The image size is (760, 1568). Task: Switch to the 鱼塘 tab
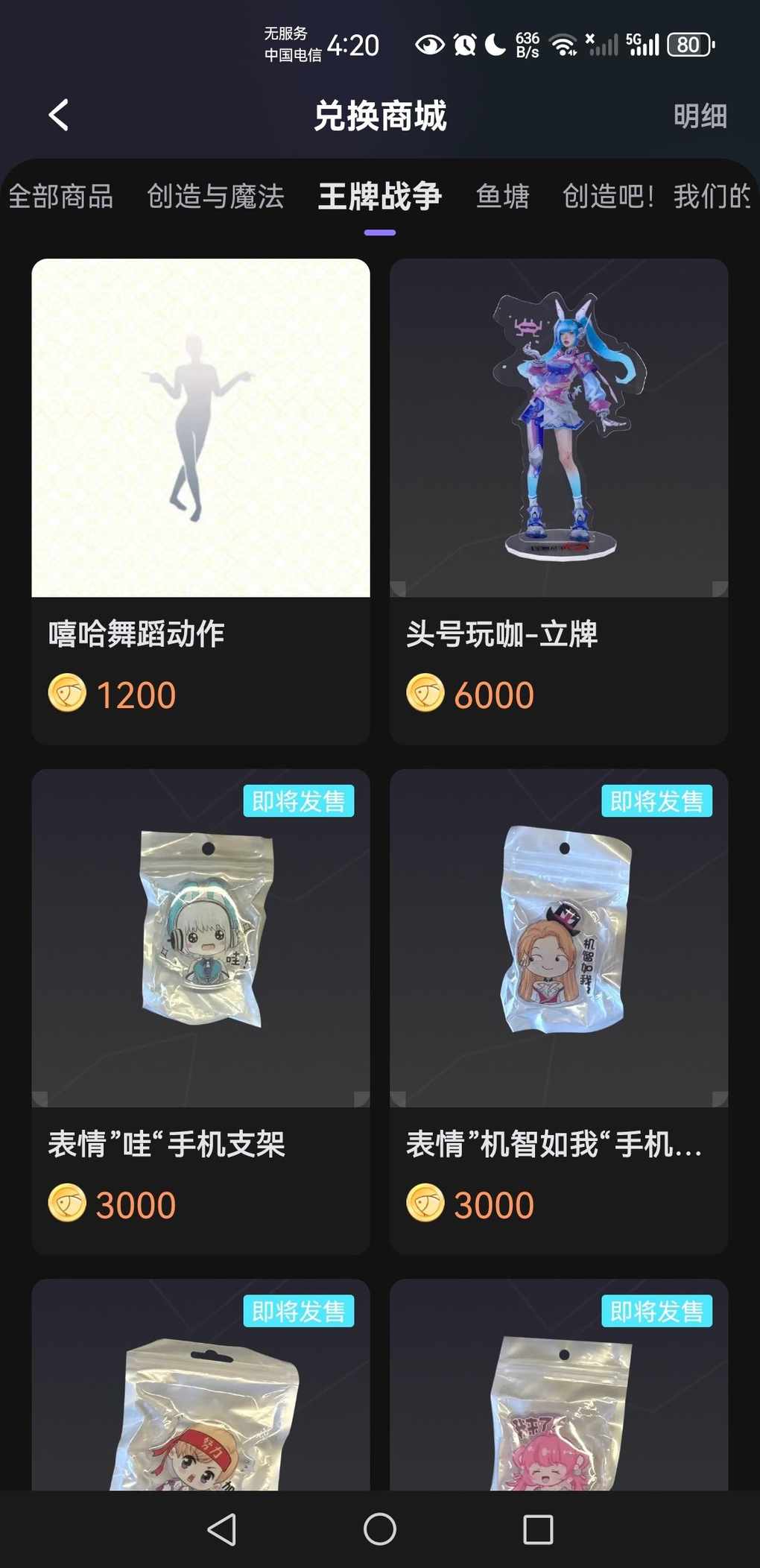[503, 197]
